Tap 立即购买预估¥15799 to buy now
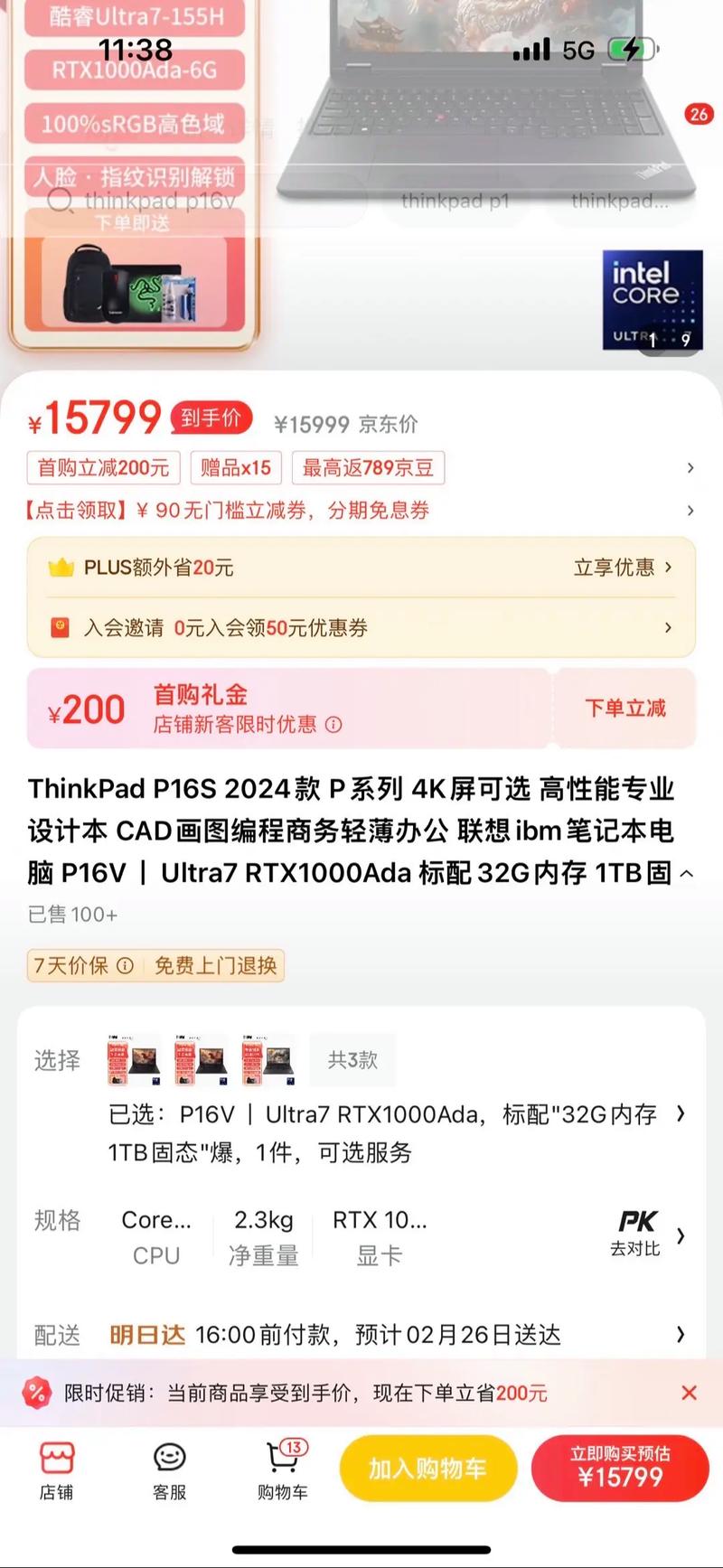 [621, 1469]
